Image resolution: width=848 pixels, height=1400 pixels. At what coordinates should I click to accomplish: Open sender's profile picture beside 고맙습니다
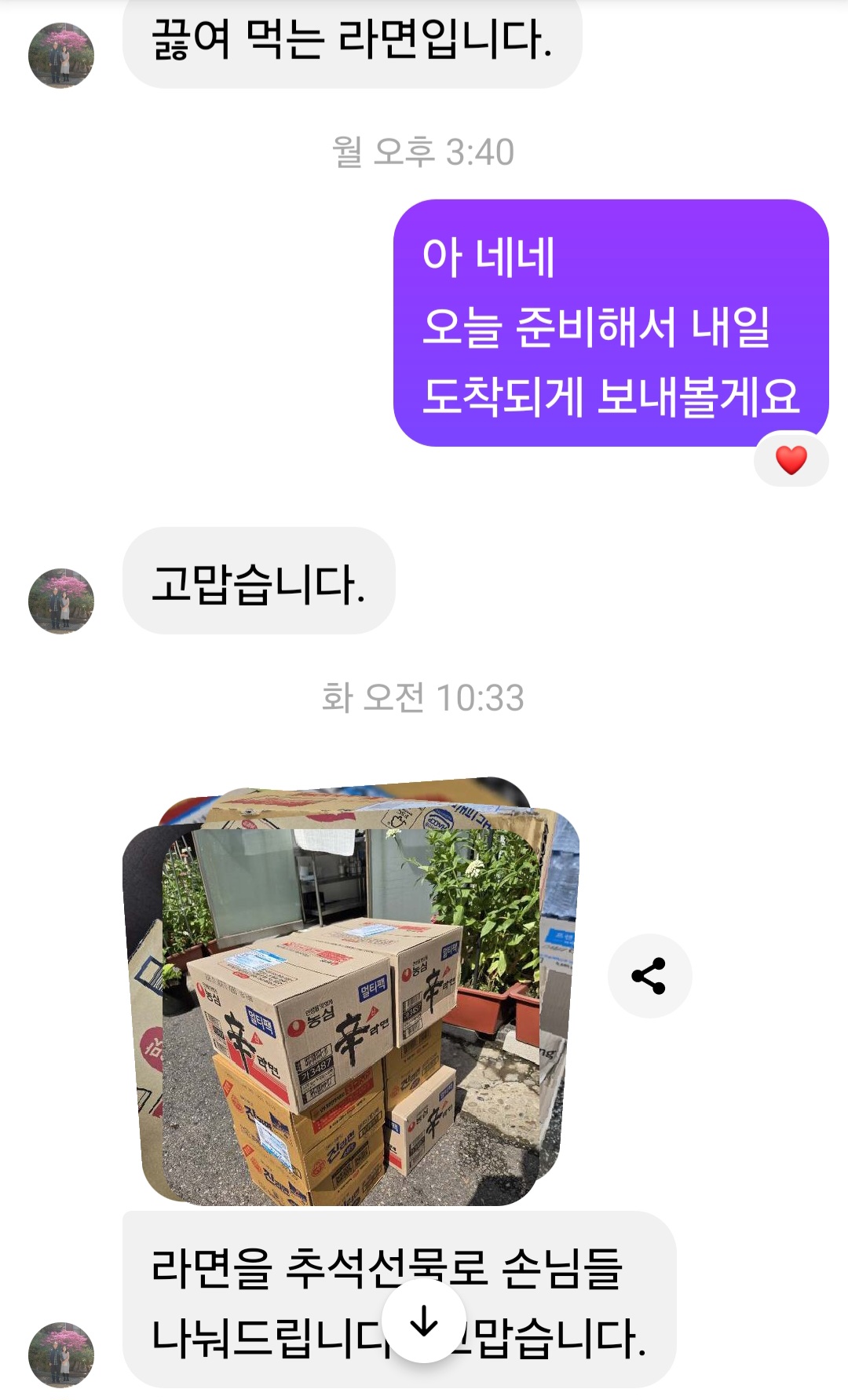click(61, 601)
